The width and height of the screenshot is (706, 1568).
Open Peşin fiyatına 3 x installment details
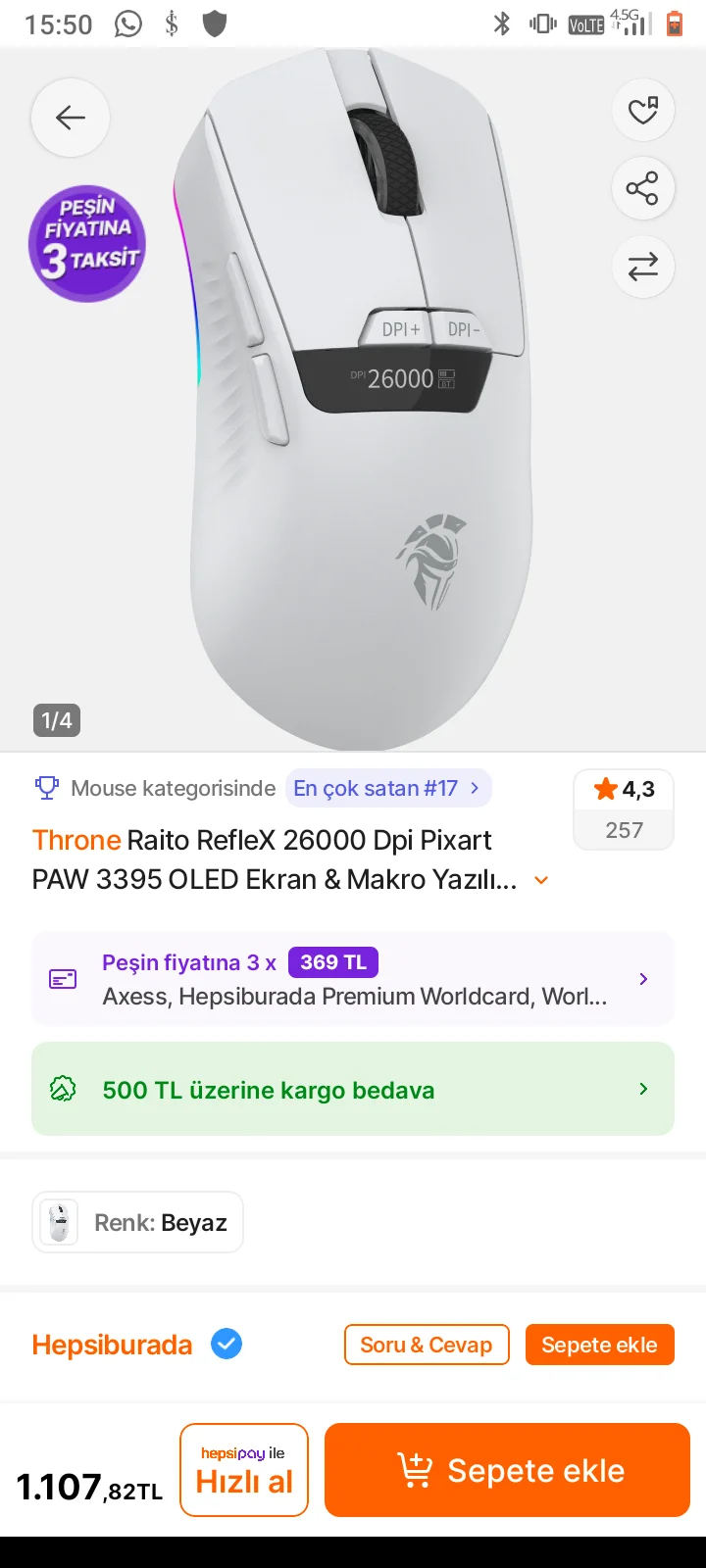pyautogui.click(x=353, y=979)
